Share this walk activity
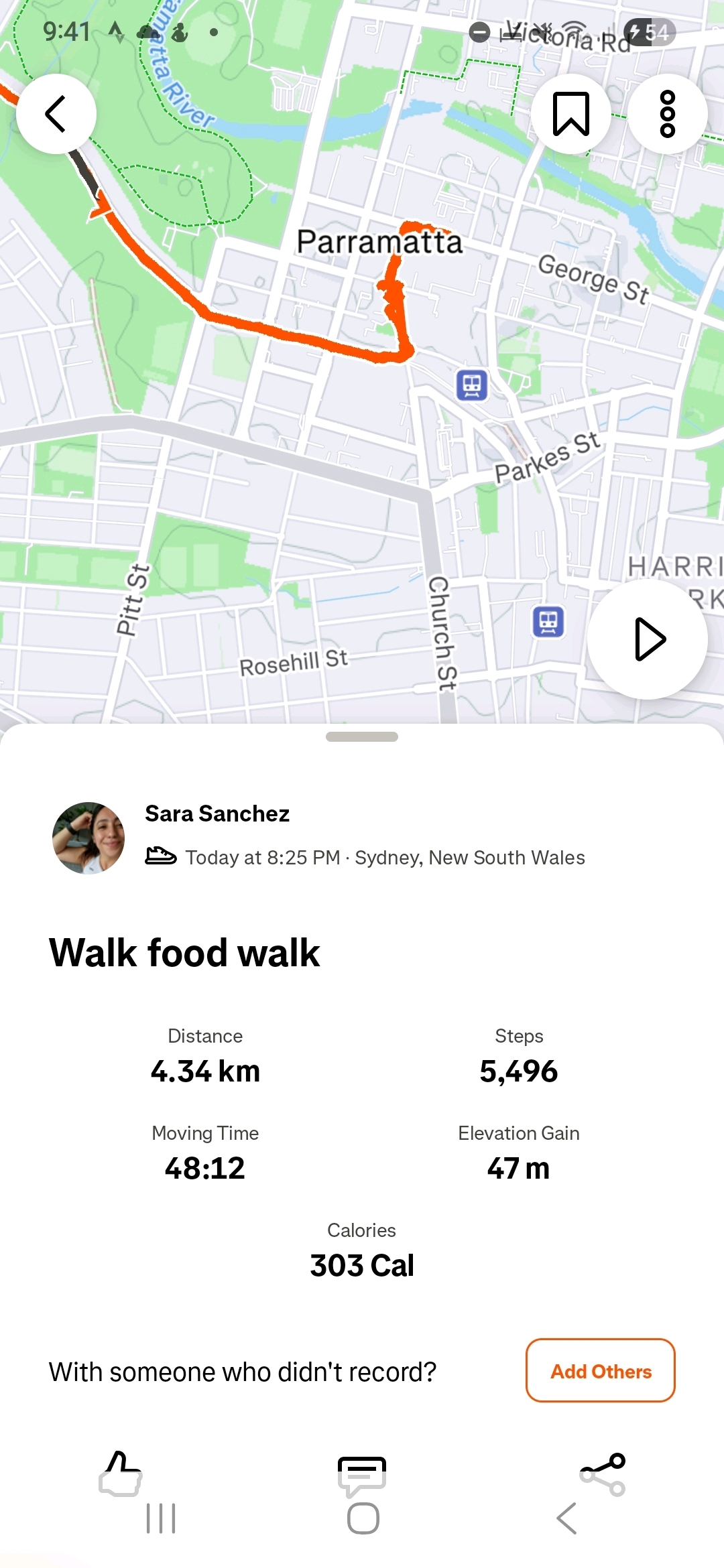This screenshot has height=1568, width=724. [x=603, y=1474]
